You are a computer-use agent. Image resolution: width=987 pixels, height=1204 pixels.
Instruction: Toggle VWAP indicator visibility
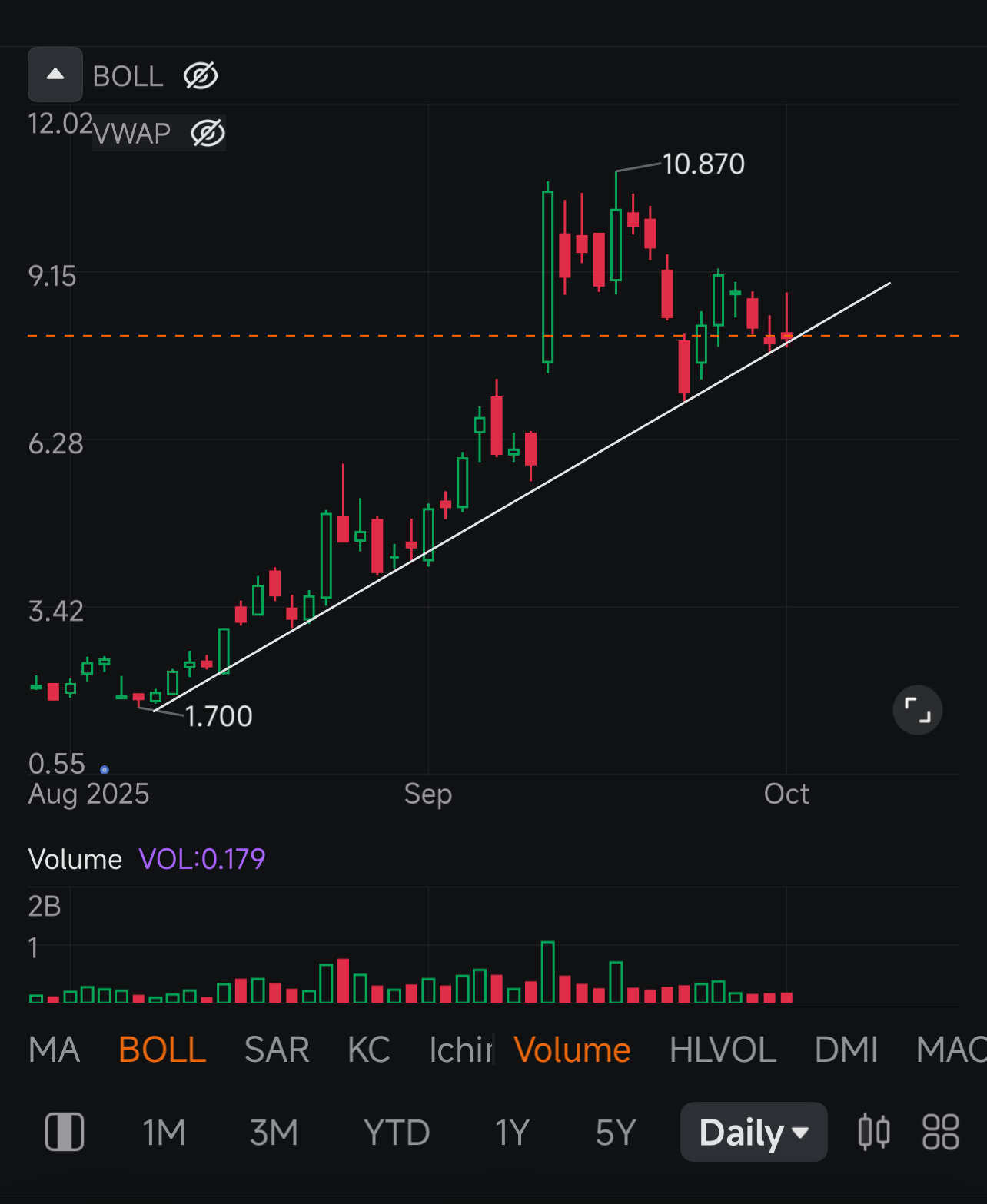[x=208, y=133]
